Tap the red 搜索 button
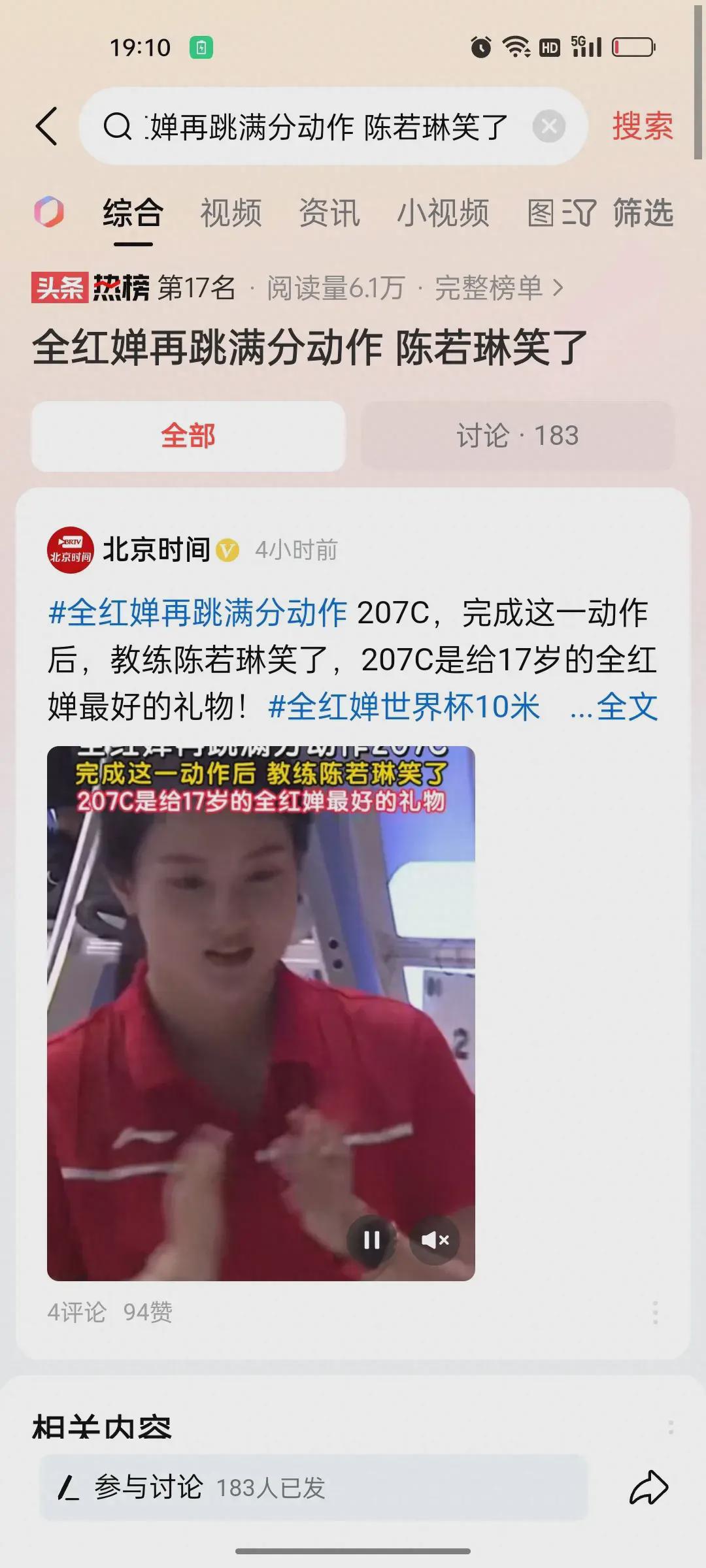 click(642, 126)
